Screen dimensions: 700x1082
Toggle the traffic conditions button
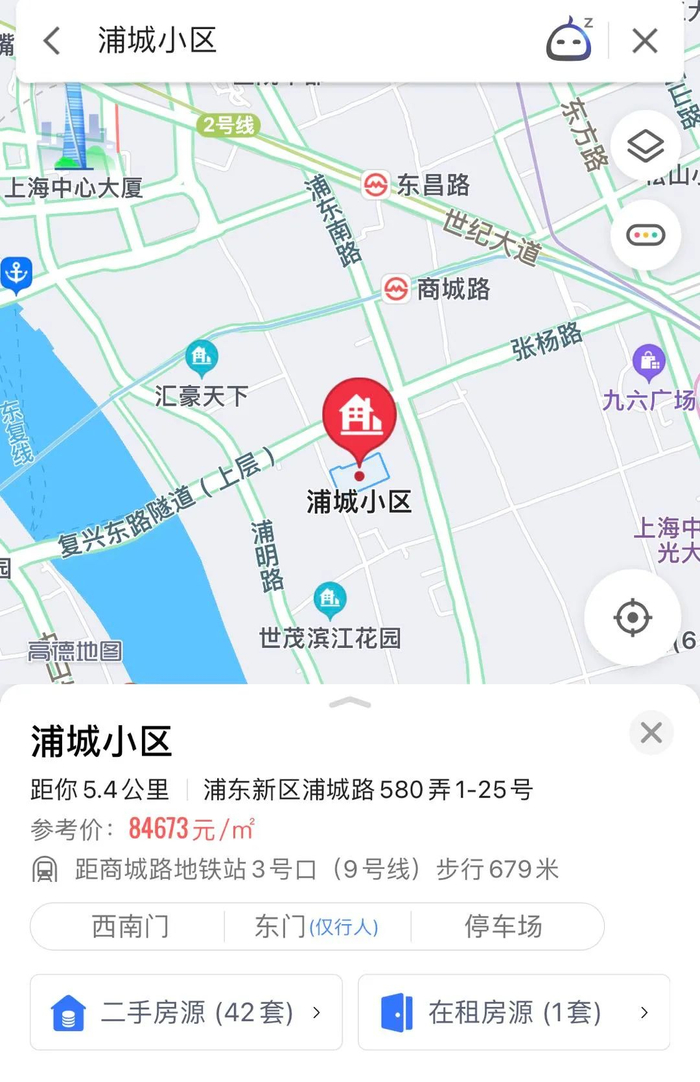(645, 235)
